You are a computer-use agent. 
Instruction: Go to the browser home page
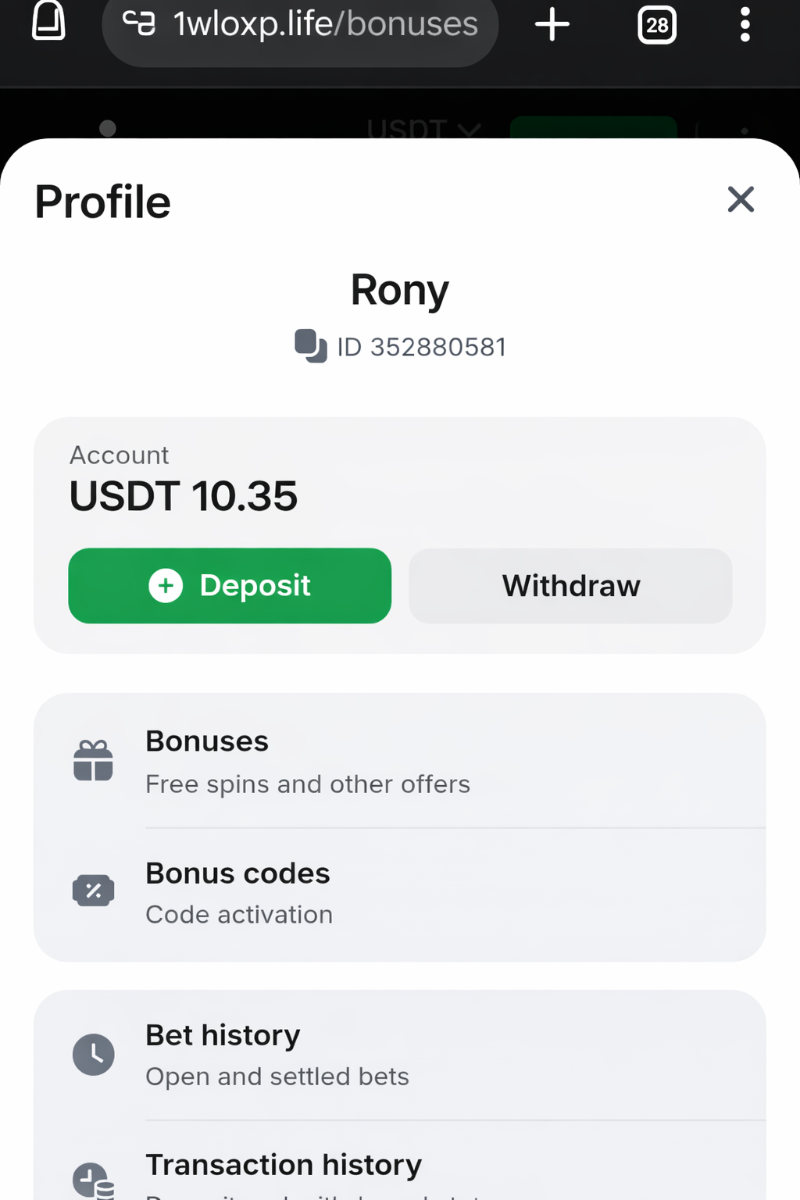pyautogui.click(x=48, y=22)
